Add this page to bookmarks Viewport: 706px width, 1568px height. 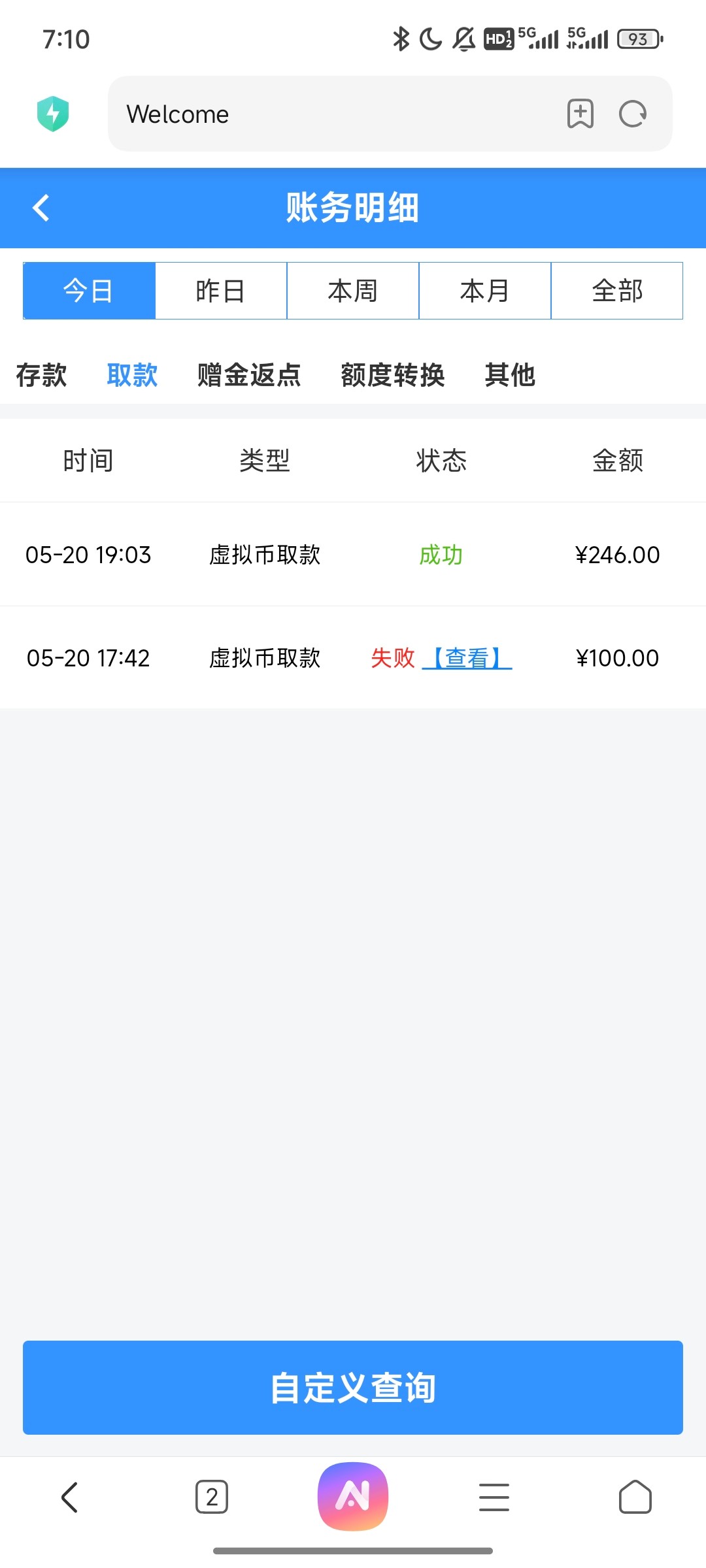(580, 114)
